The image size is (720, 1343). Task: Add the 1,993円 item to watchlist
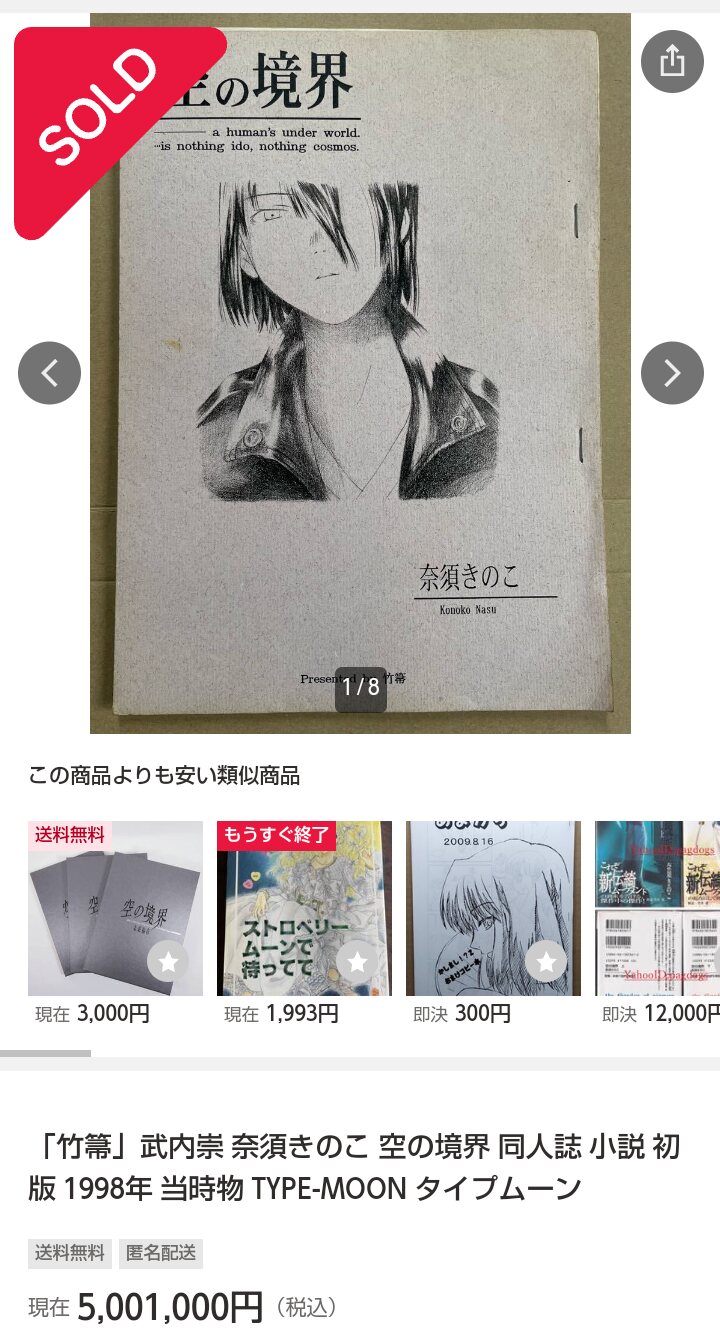coord(357,963)
